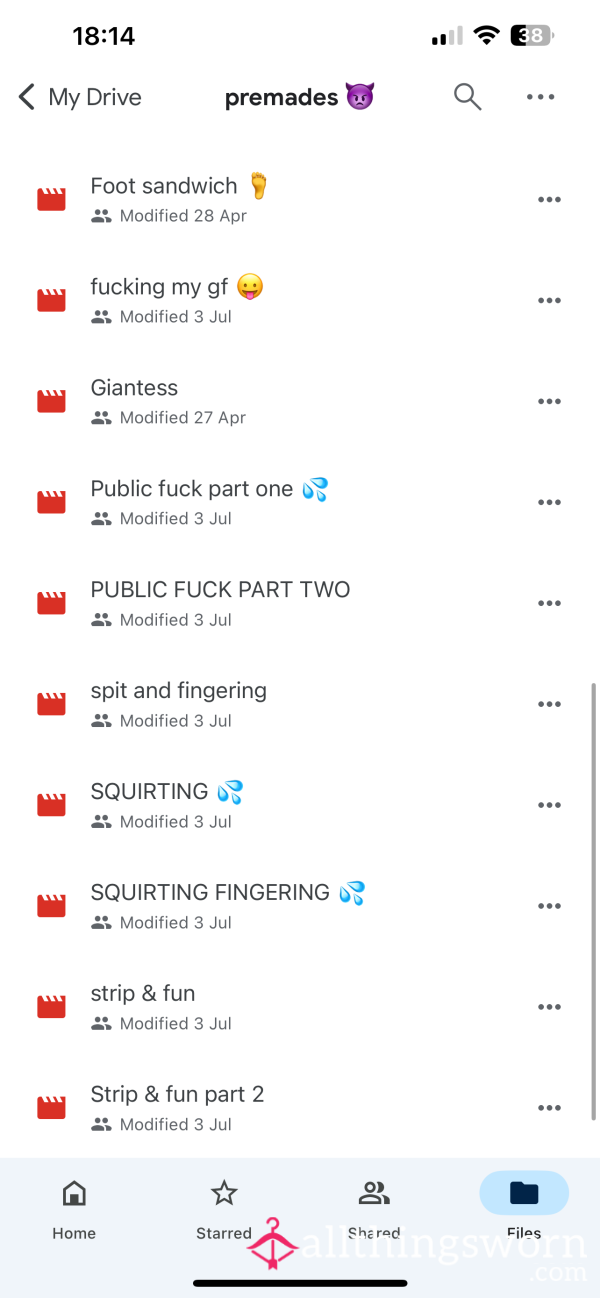Switch to the Starred tab
This screenshot has width=600, height=1298.
(224, 1208)
